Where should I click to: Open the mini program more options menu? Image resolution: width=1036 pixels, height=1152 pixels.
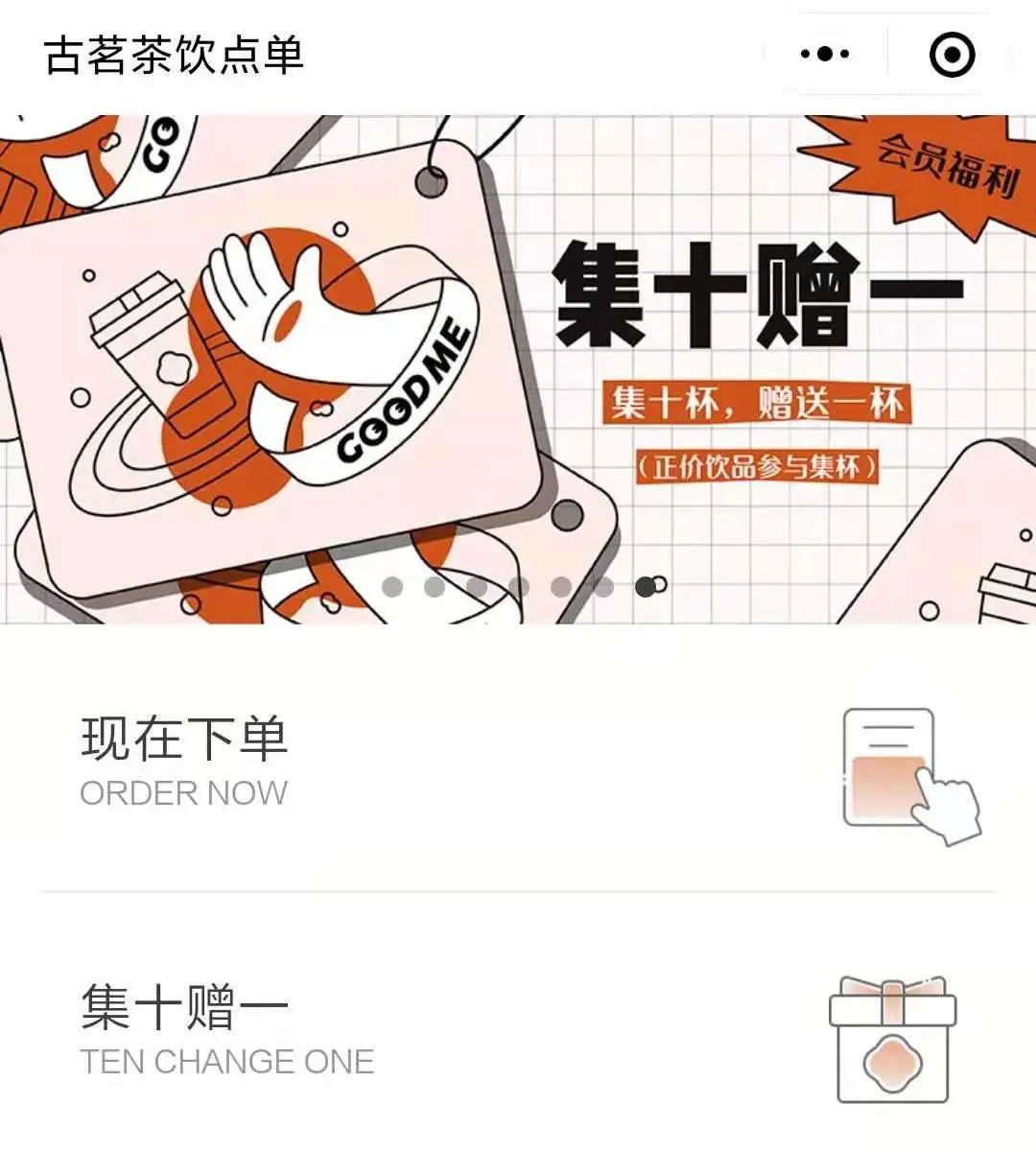coord(825,55)
